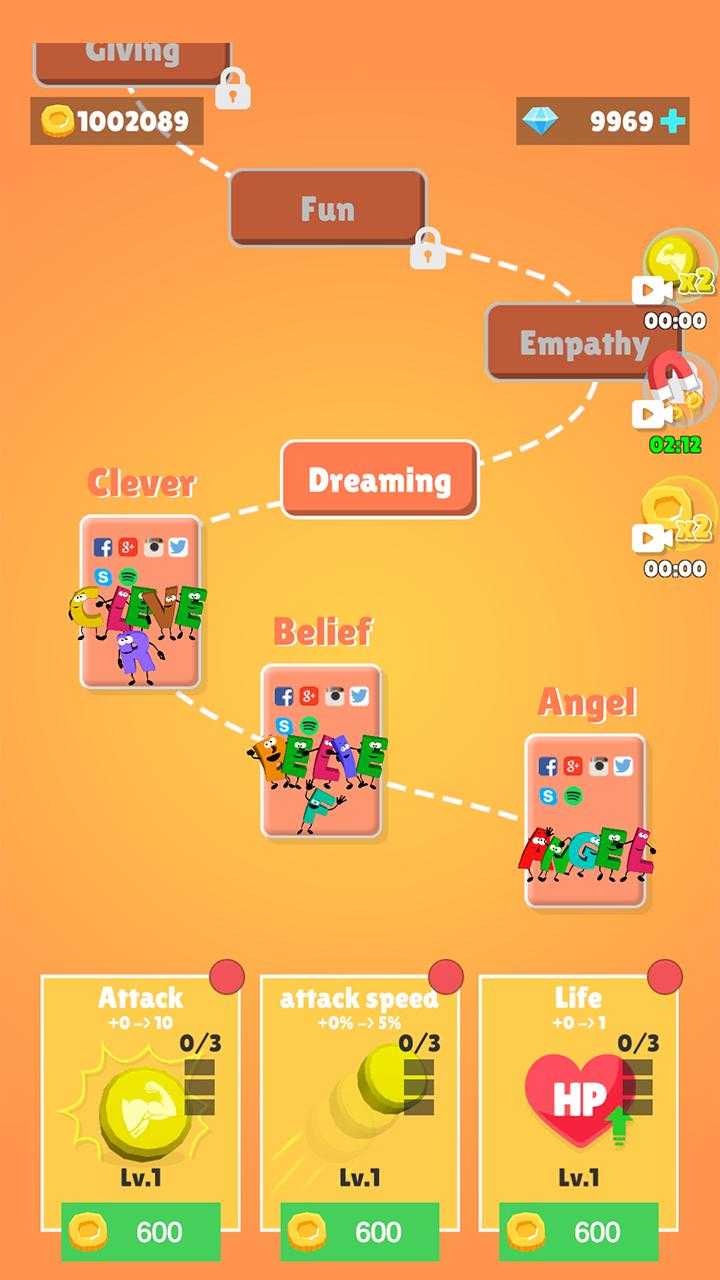The image size is (720, 1280).
Task: Open the Belief level card
Action: [x=321, y=751]
